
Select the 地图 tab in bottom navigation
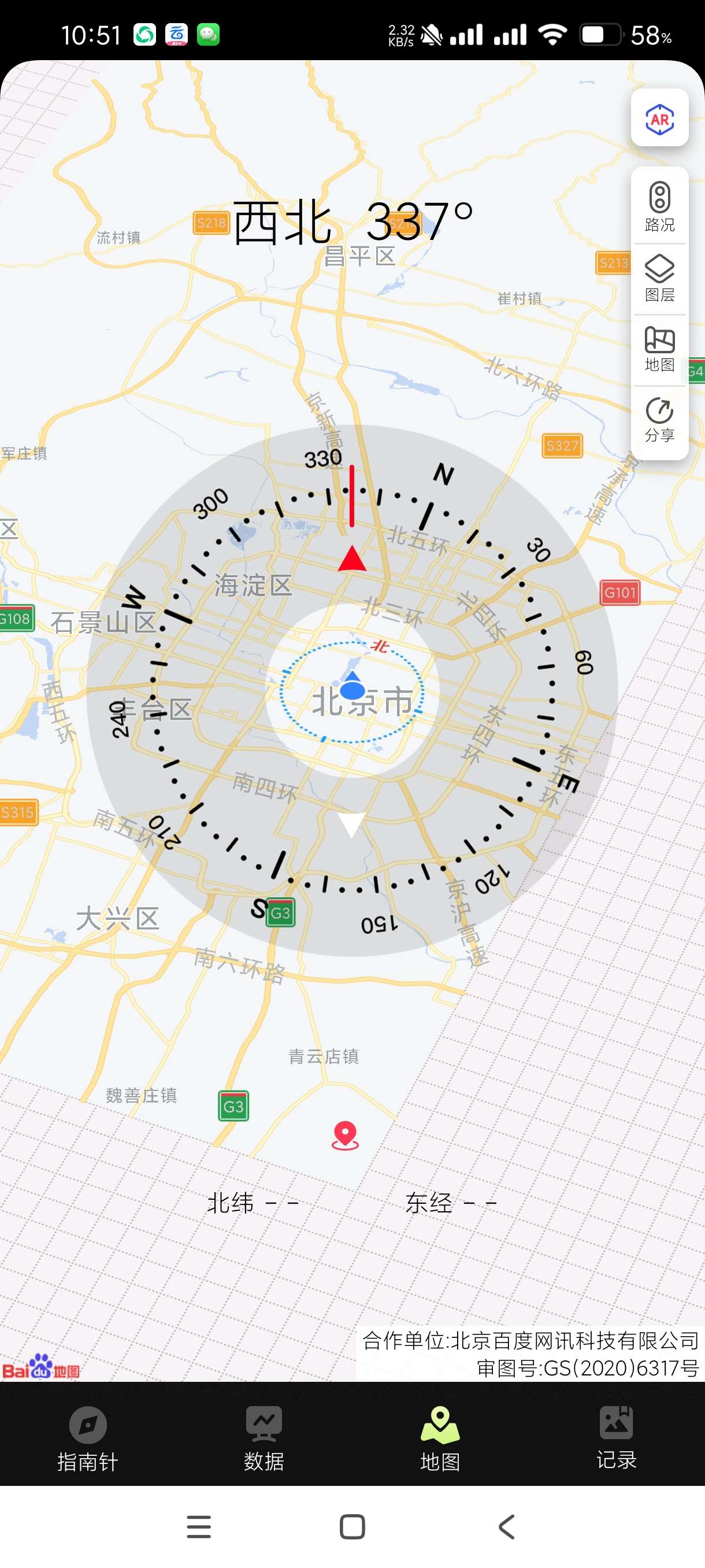click(440, 1438)
